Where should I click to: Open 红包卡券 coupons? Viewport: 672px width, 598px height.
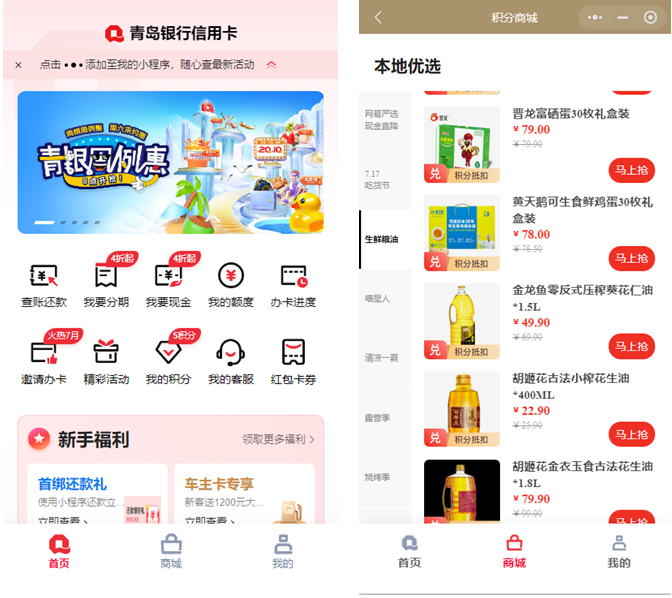293,361
